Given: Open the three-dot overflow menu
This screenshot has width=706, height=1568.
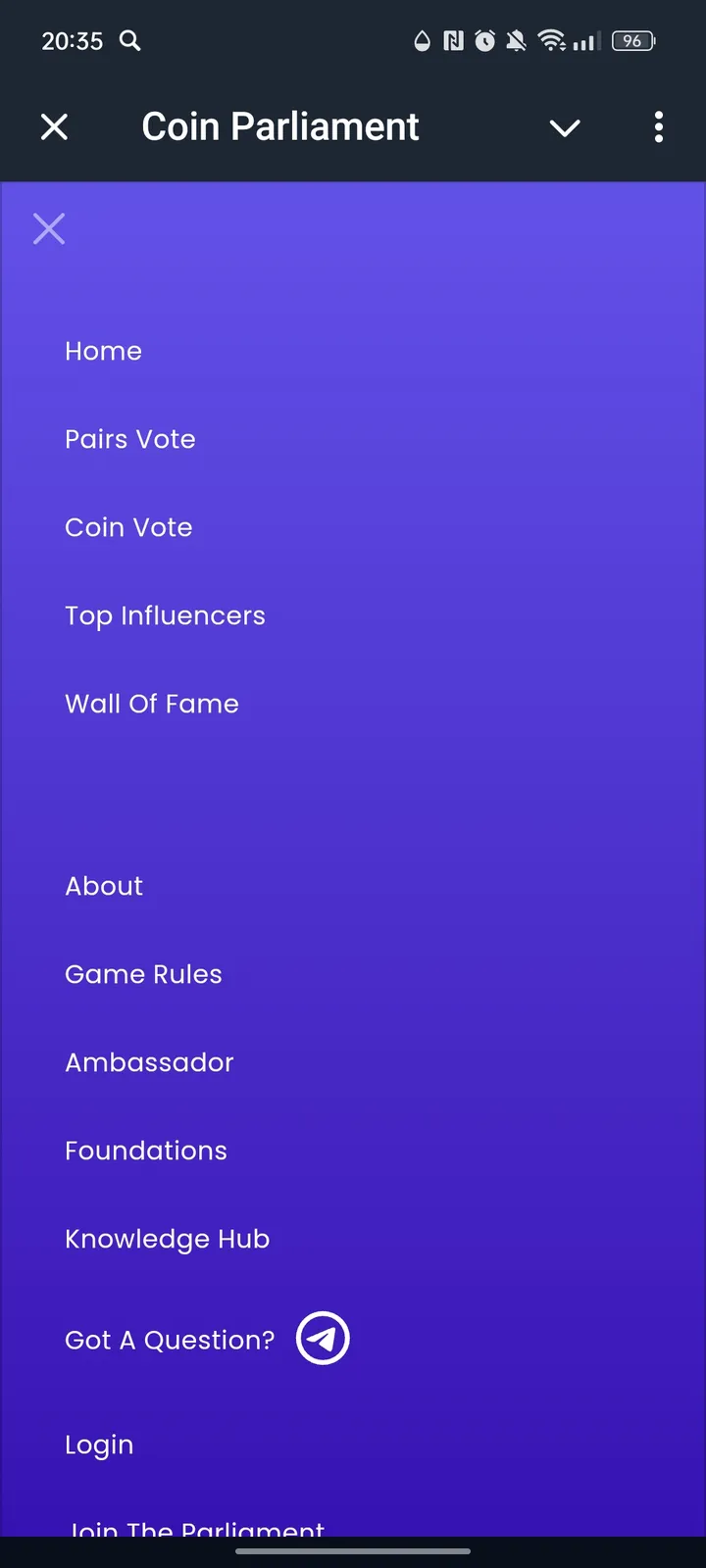Looking at the screenshot, I should pos(659,126).
